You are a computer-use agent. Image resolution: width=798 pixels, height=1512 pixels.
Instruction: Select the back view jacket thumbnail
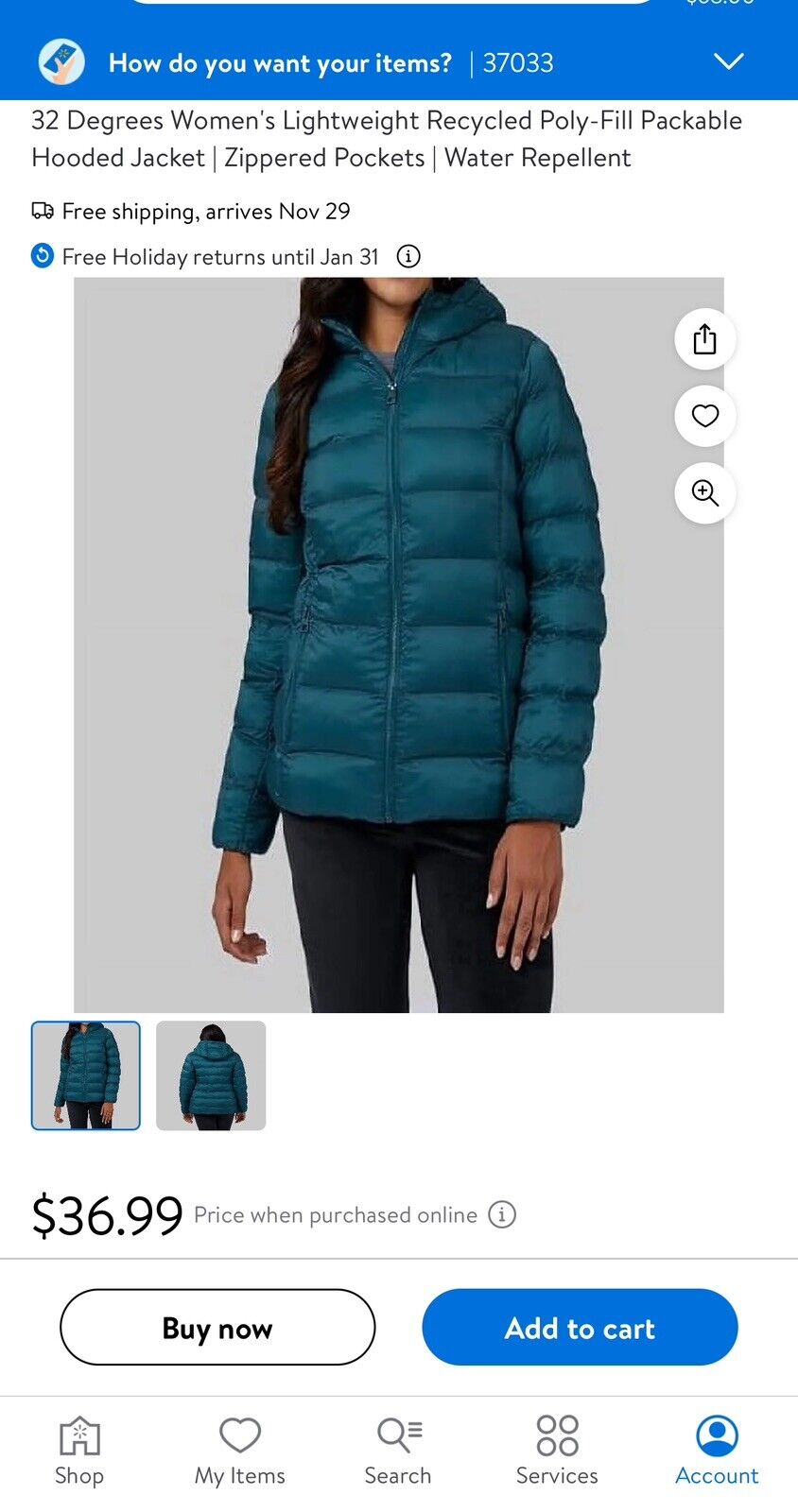[x=211, y=1075]
